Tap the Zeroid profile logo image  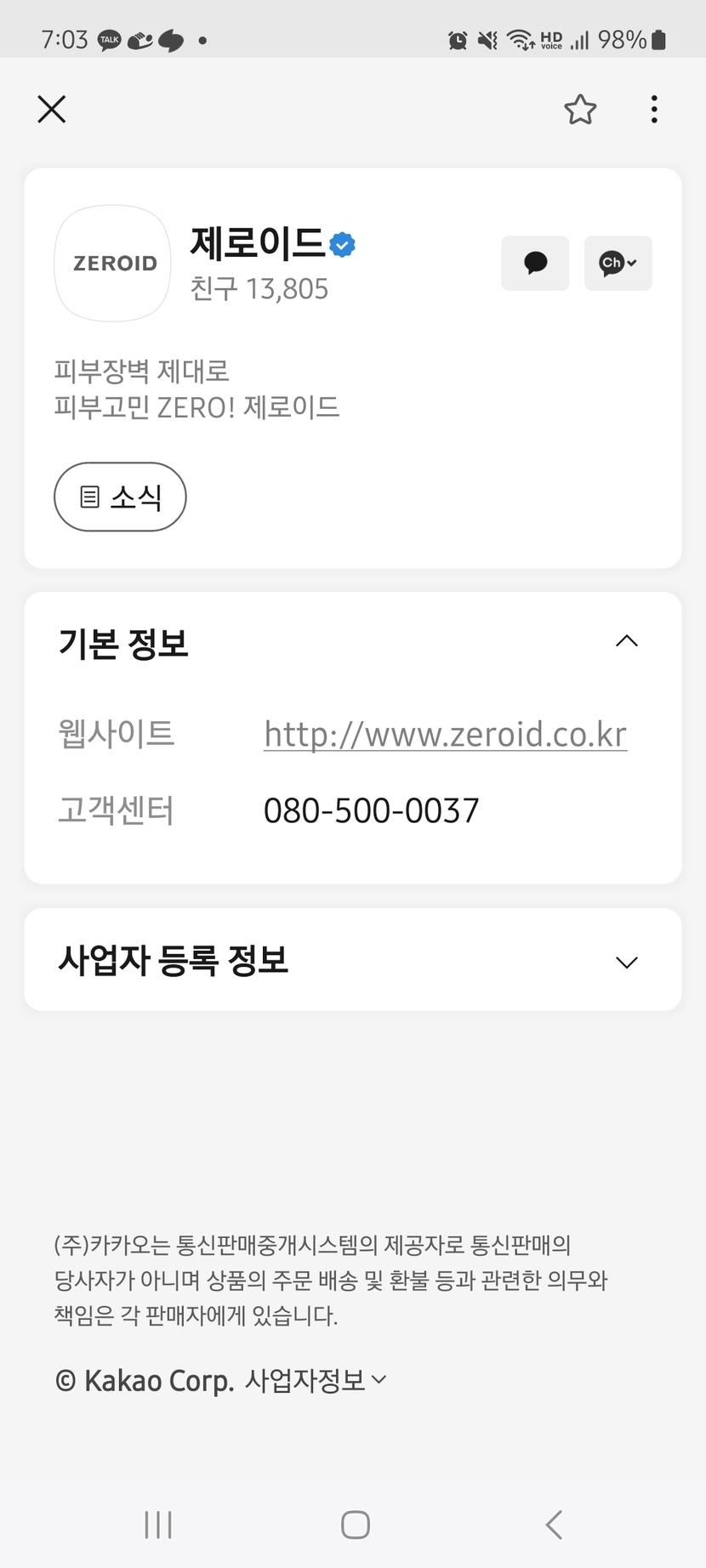pyautogui.click(x=113, y=264)
